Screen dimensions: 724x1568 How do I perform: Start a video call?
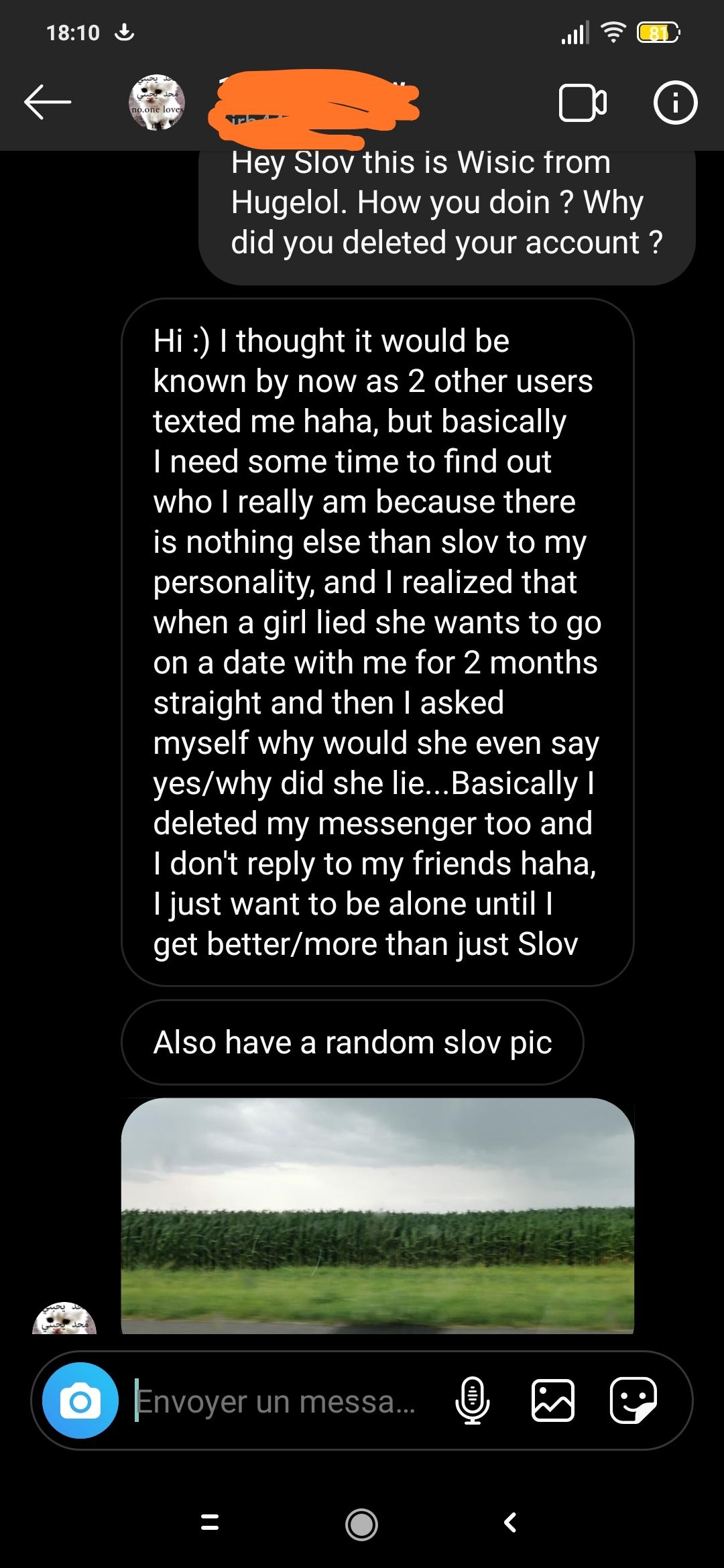click(x=583, y=103)
